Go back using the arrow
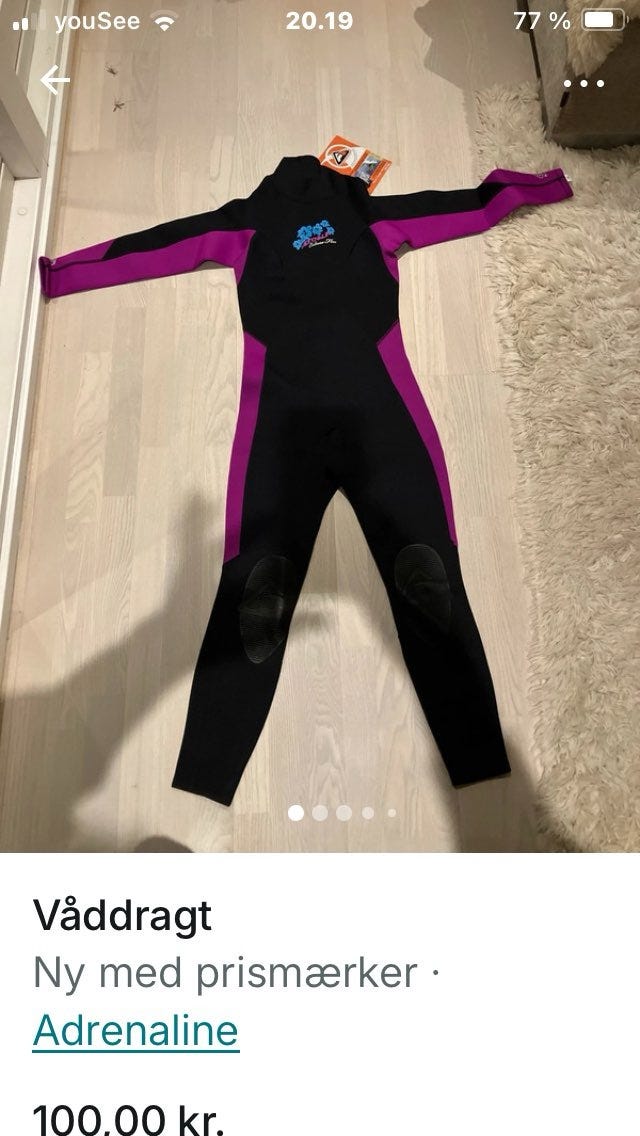The width and height of the screenshot is (640, 1136). click(55, 81)
